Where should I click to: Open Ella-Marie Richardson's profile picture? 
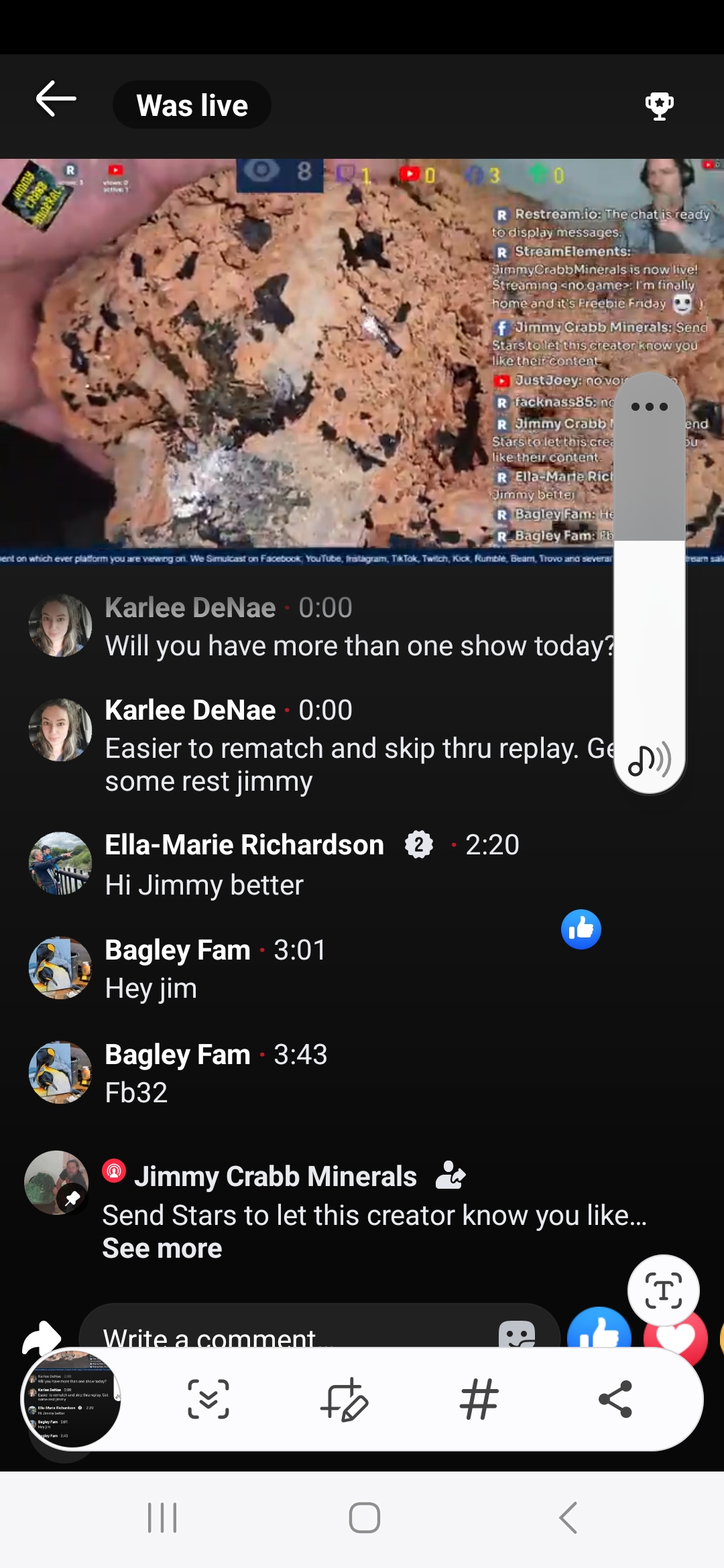point(60,863)
